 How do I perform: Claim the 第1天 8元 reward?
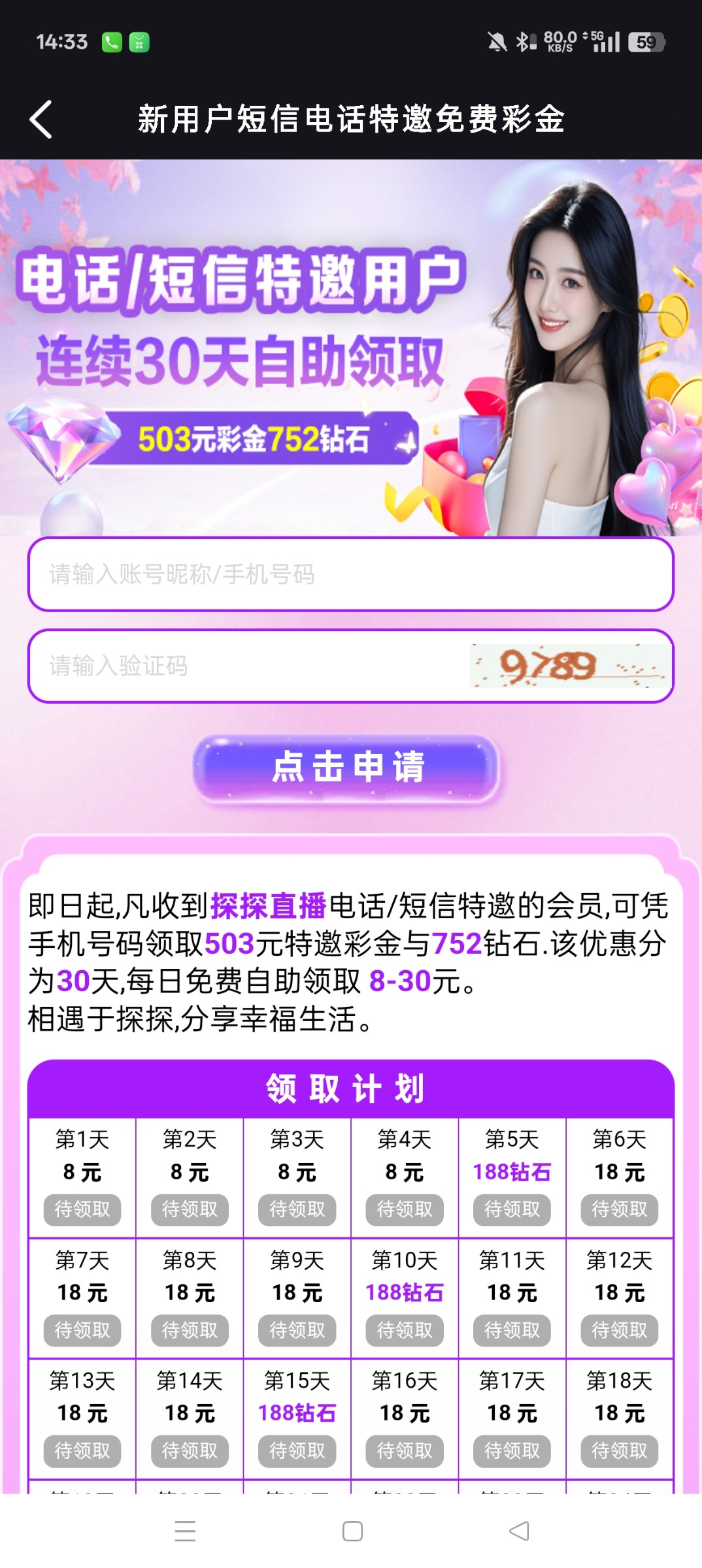[x=82, y=1209]
